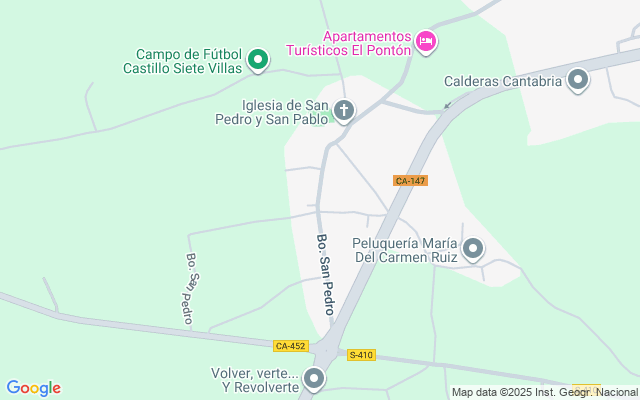Open Campo de Fútbol Castillo Siete Villas marker
The image size is (640, 400).
(257, 61)
